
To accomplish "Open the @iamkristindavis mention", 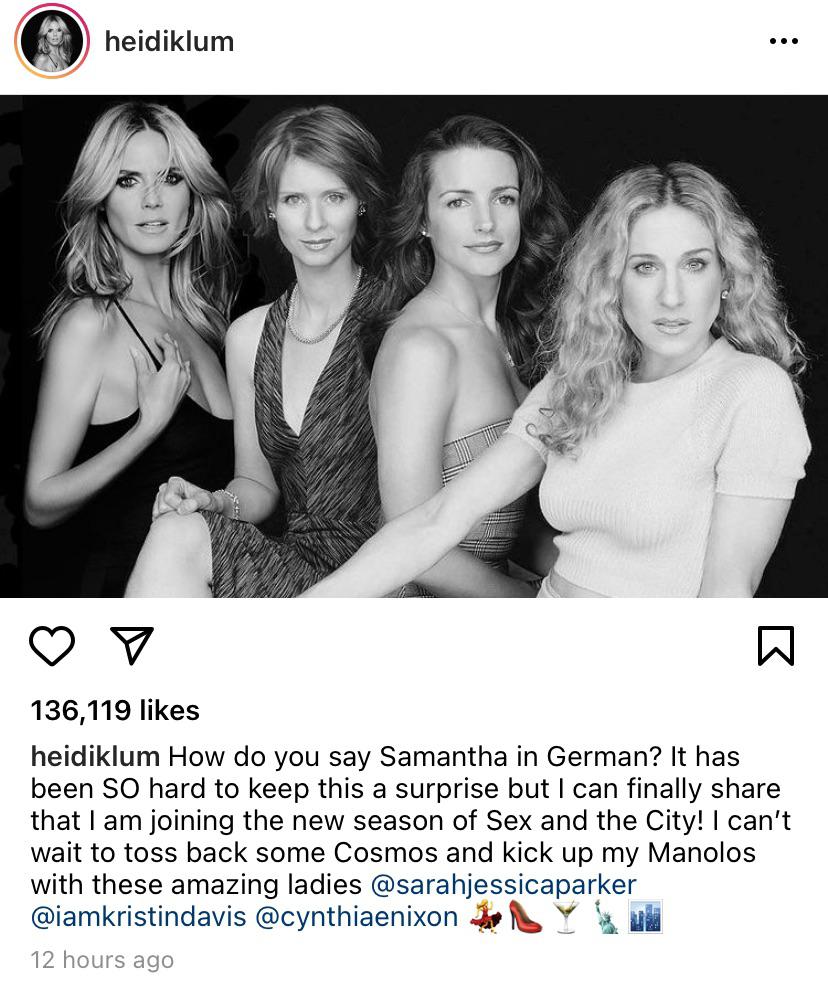I will (x=138, y=917).
